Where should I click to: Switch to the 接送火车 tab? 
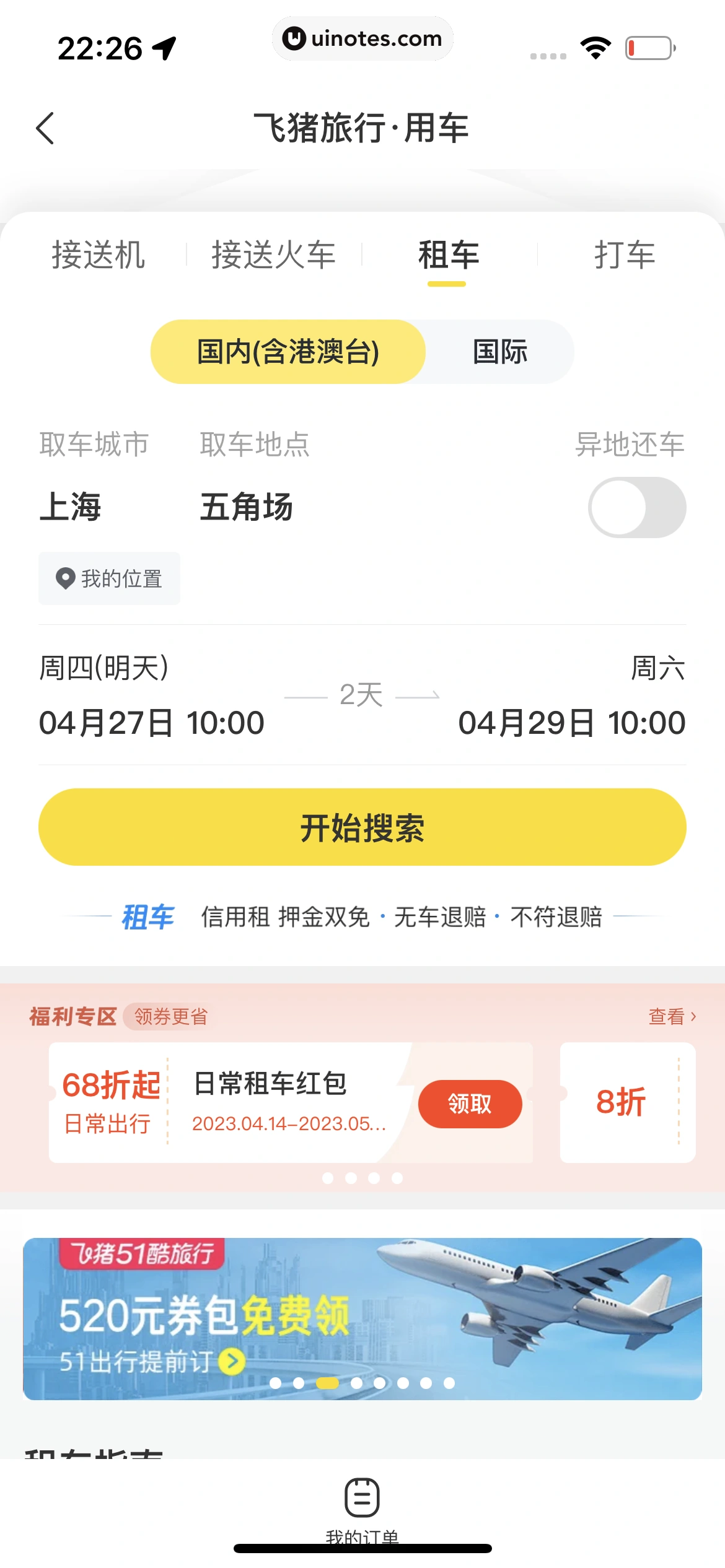pyautogui.click(x=273, y=255)
